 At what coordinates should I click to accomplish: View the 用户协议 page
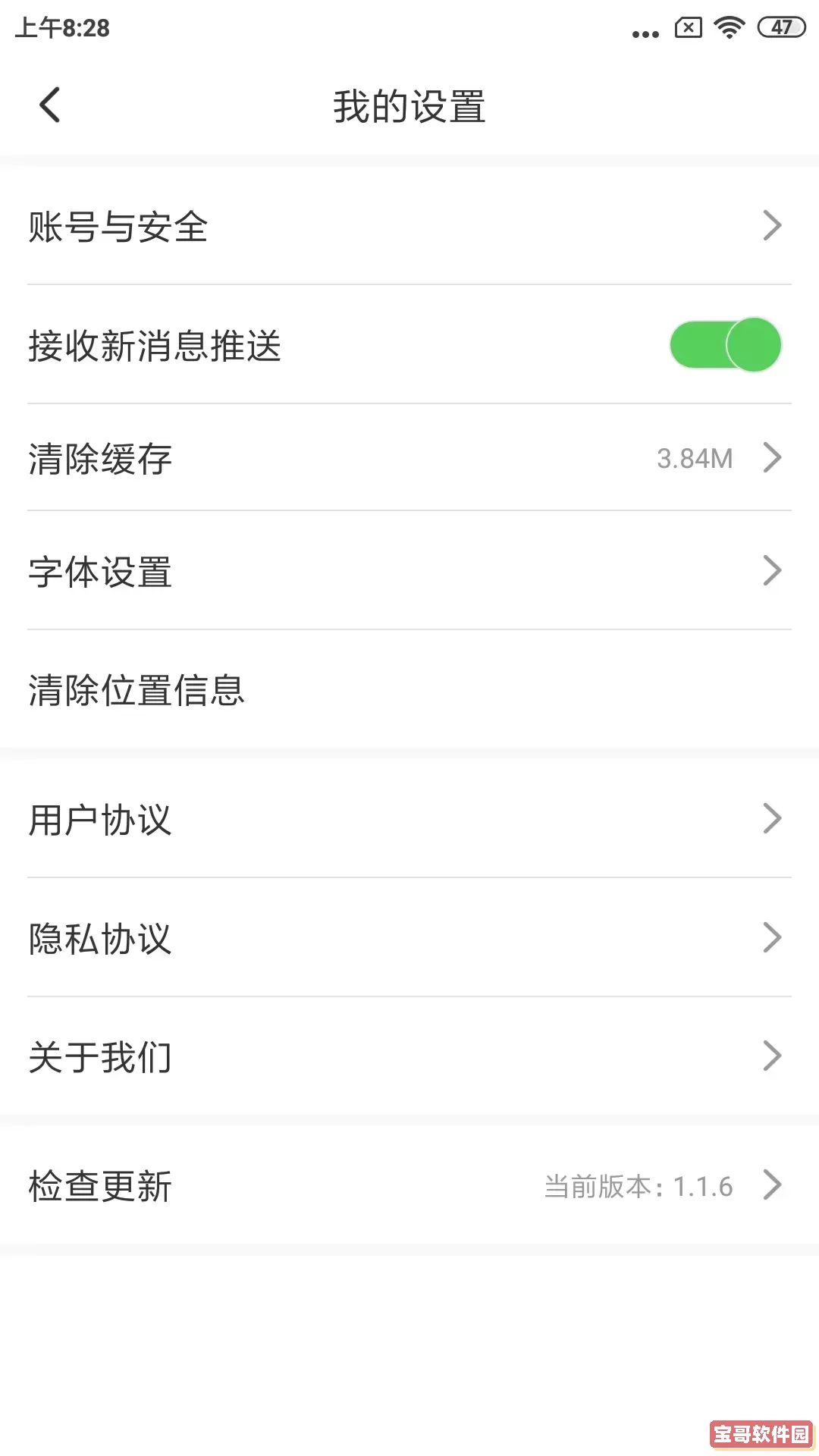[x=409, y=819]
